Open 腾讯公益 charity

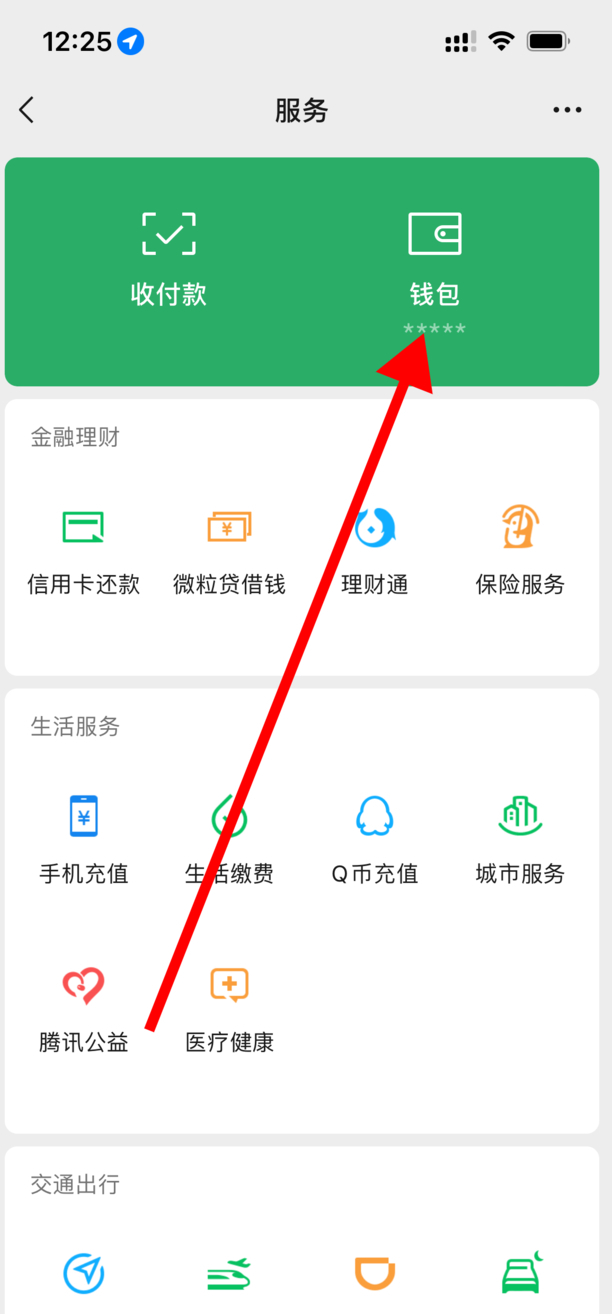coord(84,1007)
